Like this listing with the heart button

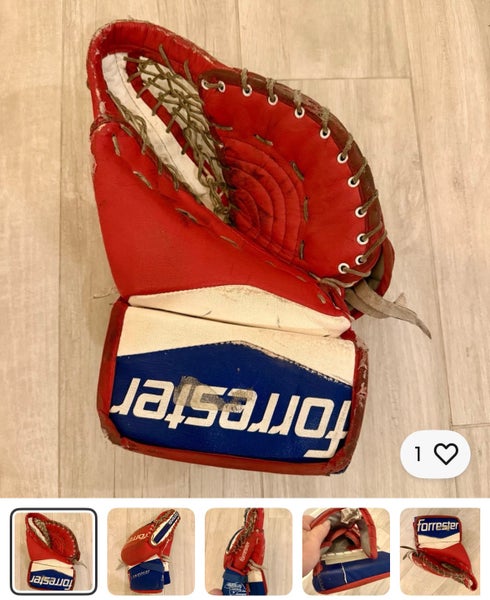pyautogui.click(x=436, y=454)
